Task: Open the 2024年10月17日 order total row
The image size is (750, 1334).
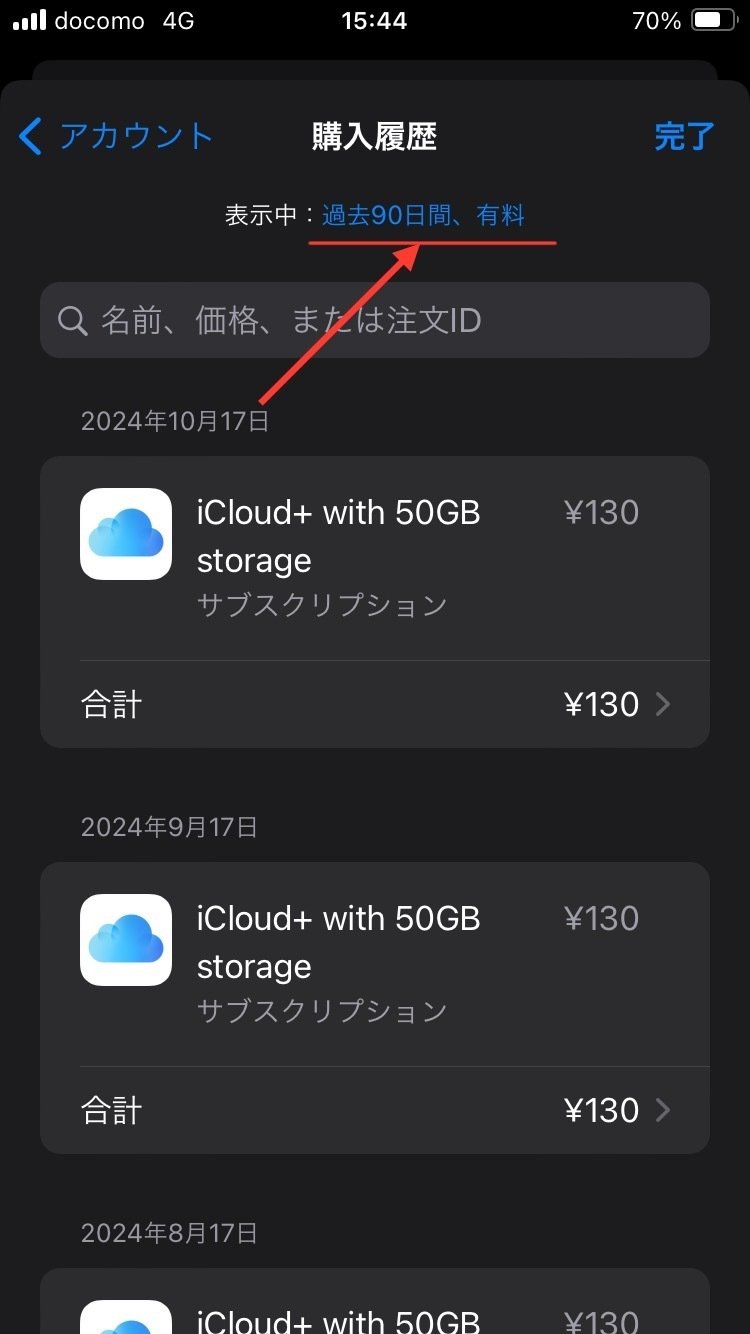Action: click(375, 704)
